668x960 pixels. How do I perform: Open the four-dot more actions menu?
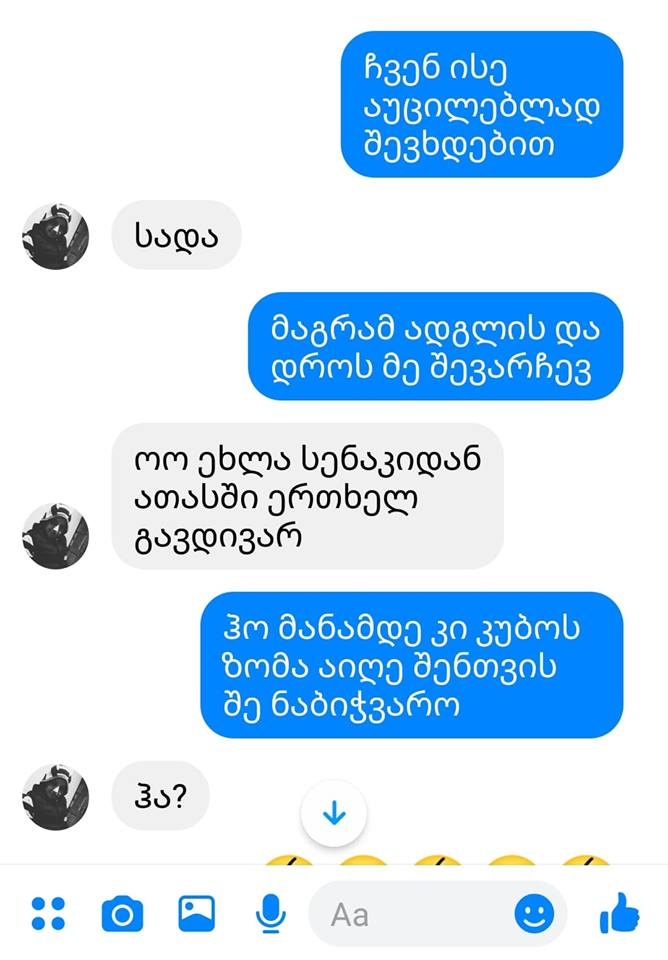pos(48,913)
